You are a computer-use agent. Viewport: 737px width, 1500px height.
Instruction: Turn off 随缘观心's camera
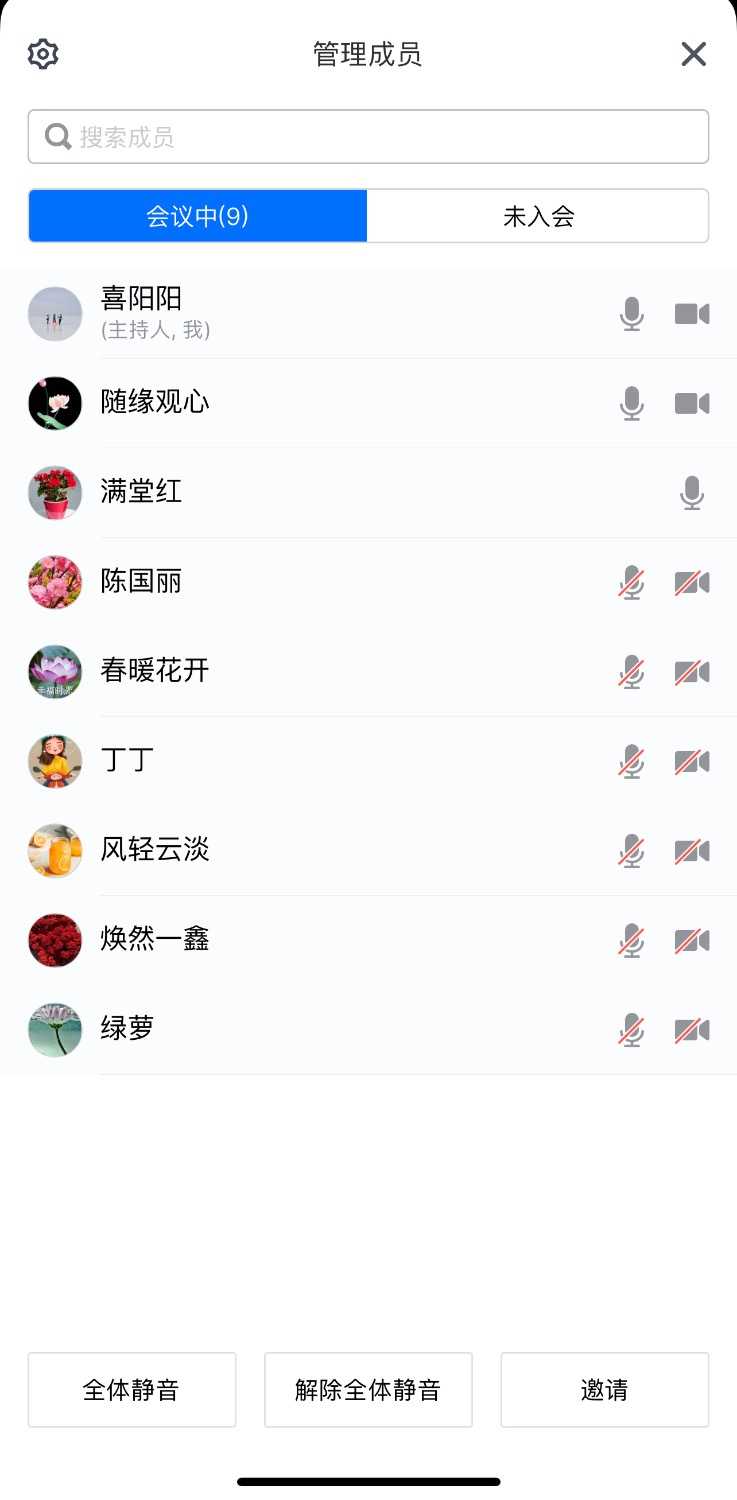(x=692, y=403)
